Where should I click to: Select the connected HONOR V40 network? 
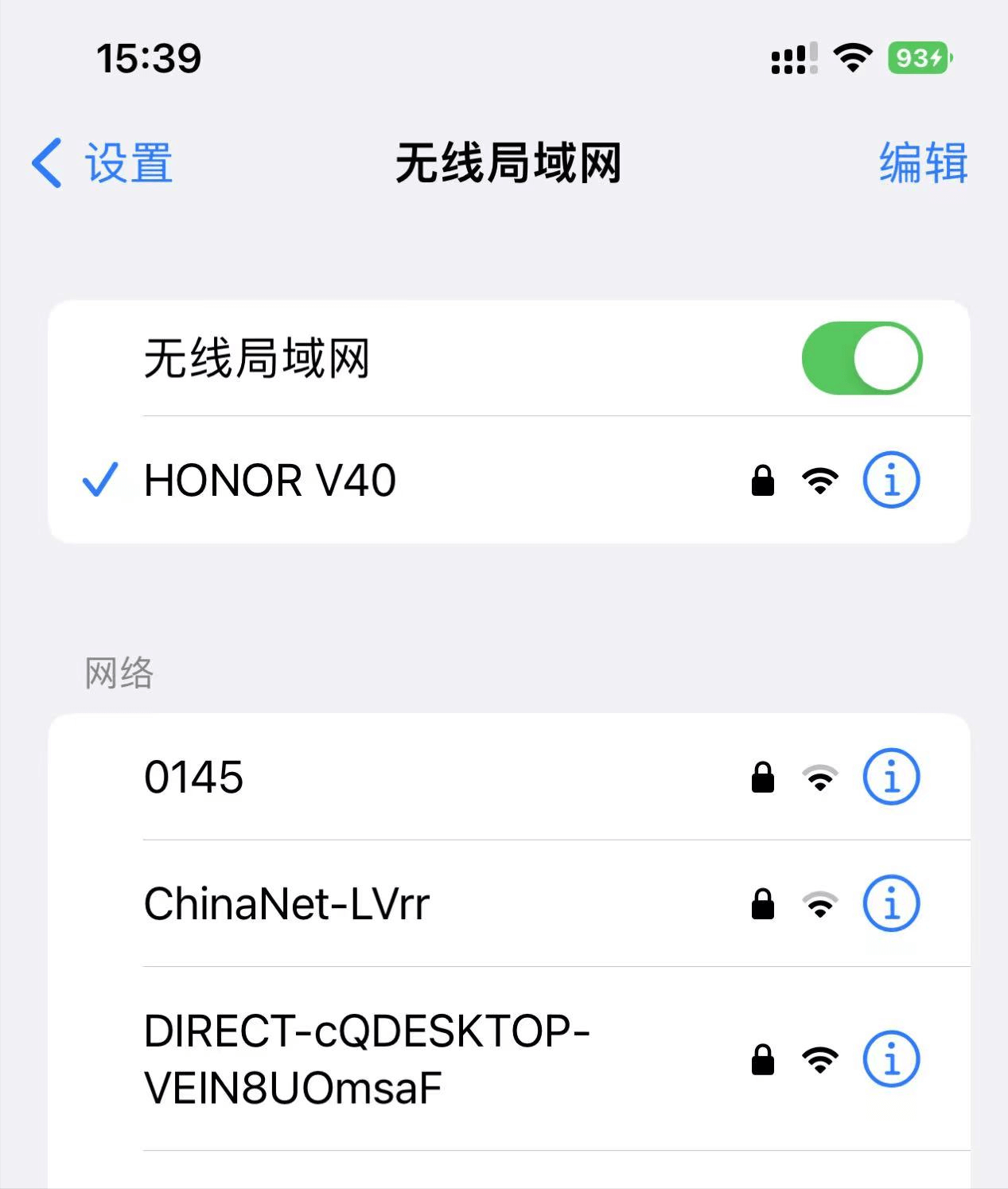pyautogui.click(x=270, y=481)
